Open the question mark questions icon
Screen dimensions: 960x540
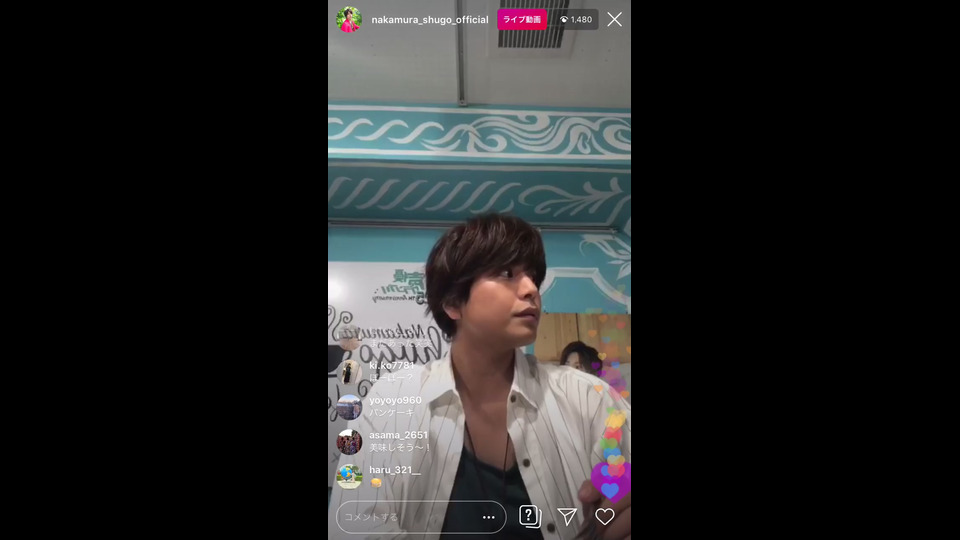click(530, 517)
